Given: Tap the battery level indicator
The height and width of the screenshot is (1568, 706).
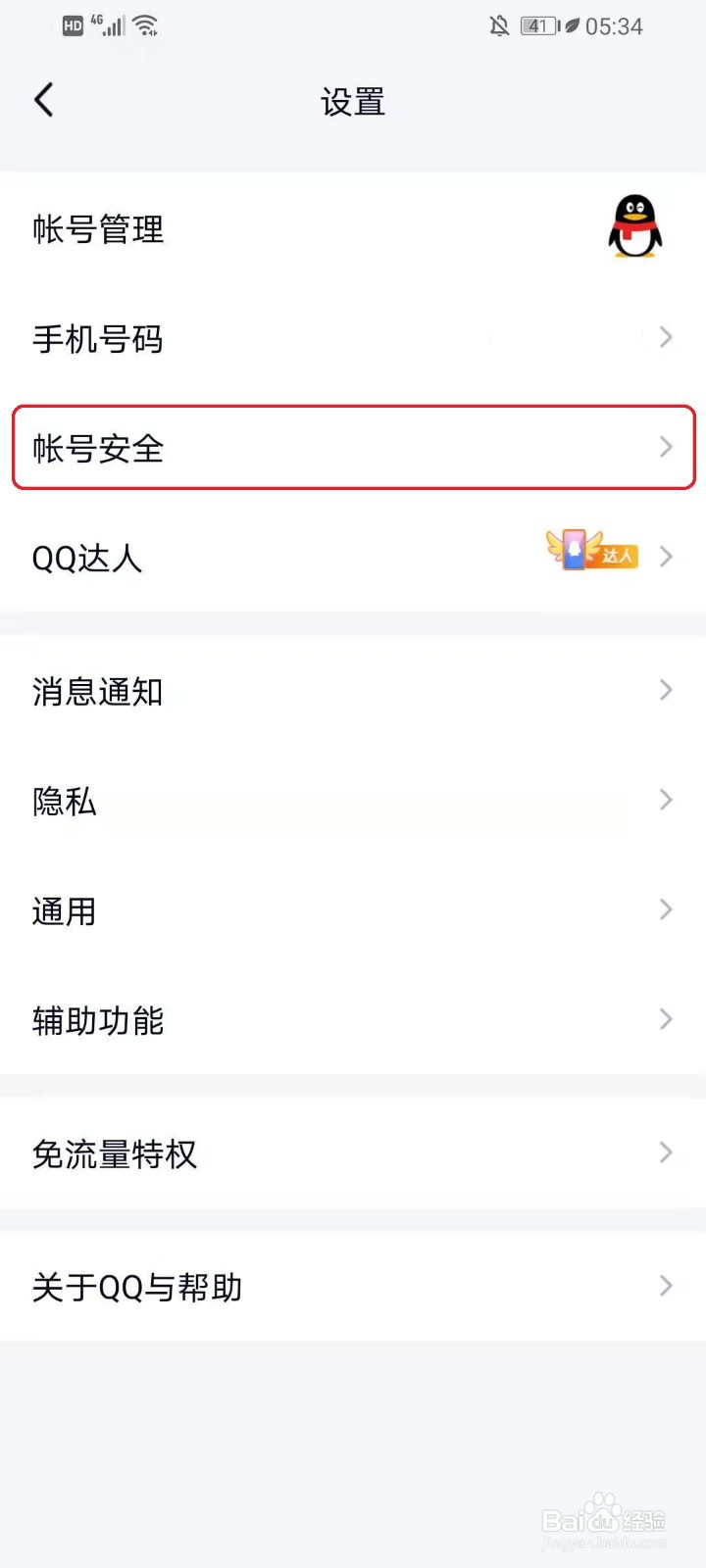Looking at the screenshot, I should click(x=537, y=26).
